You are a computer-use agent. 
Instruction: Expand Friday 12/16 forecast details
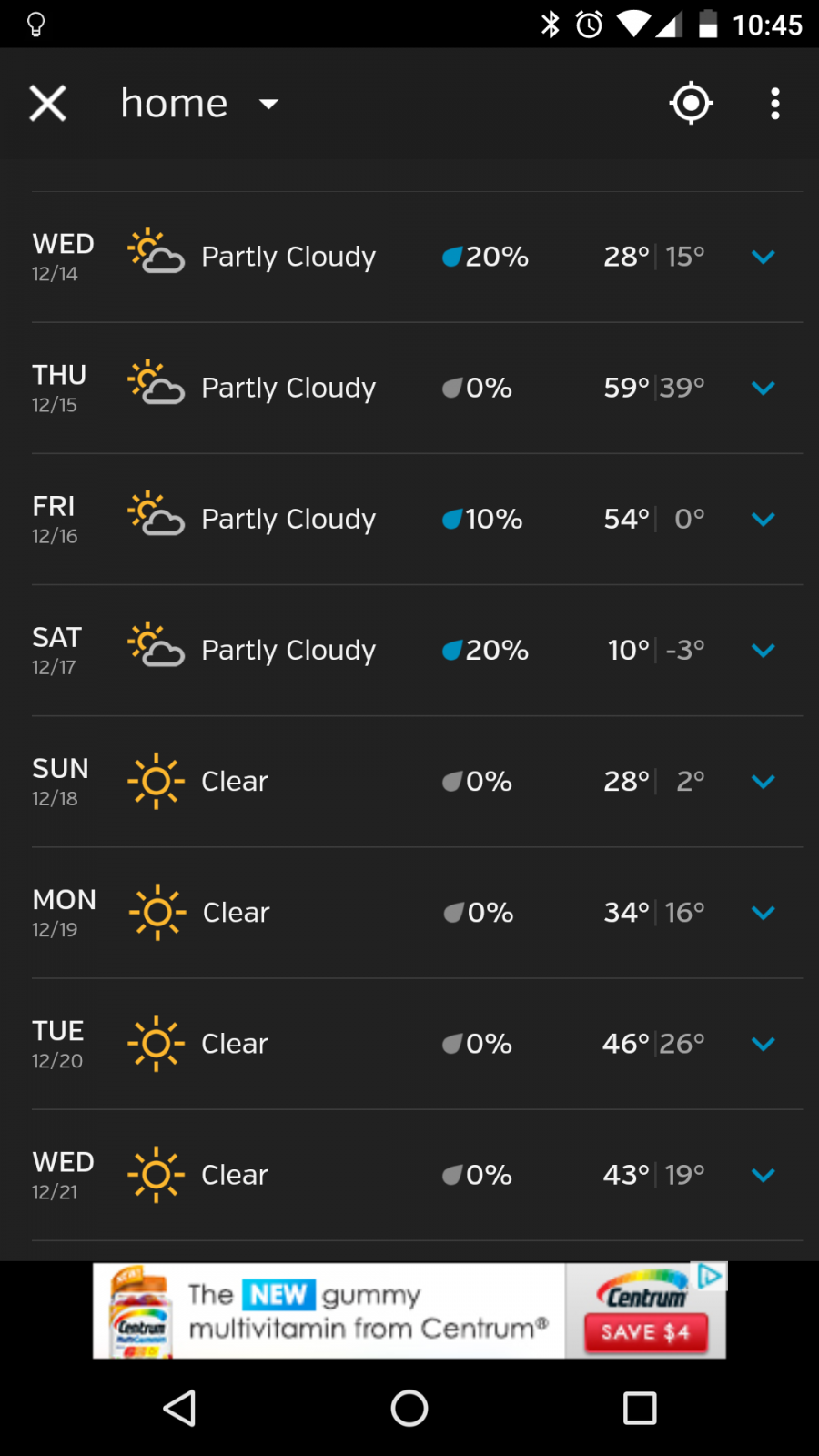763,520
